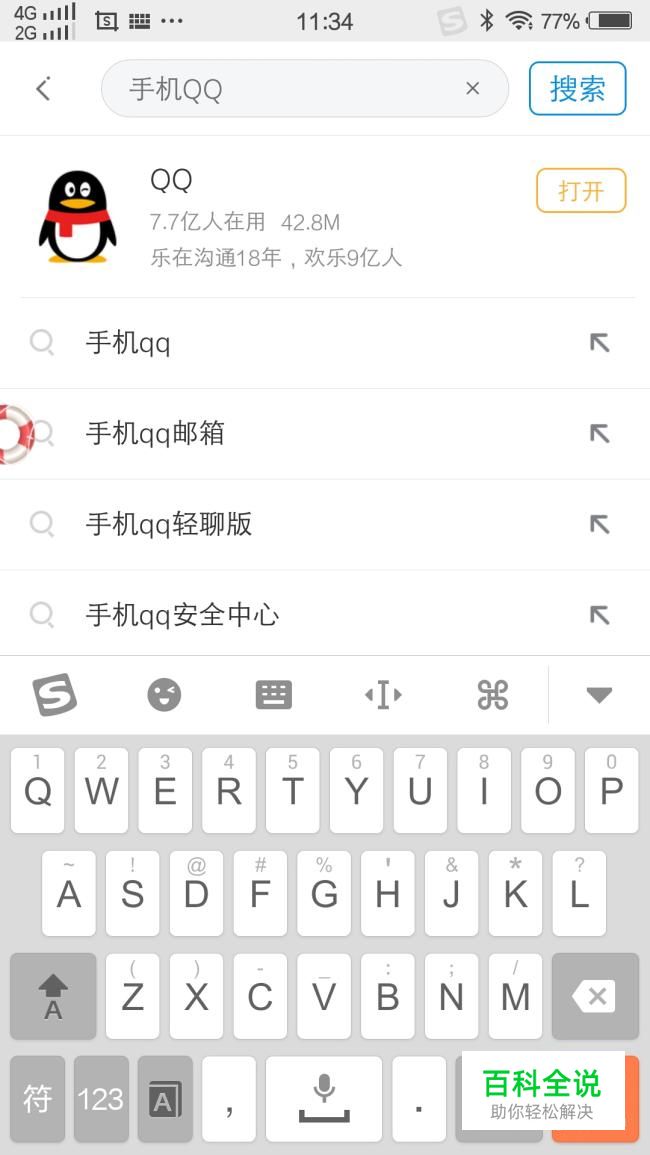Open the cursor movement tool
Screen dimensions: 650x1155
pyautogui.click(x=383, y=695)
